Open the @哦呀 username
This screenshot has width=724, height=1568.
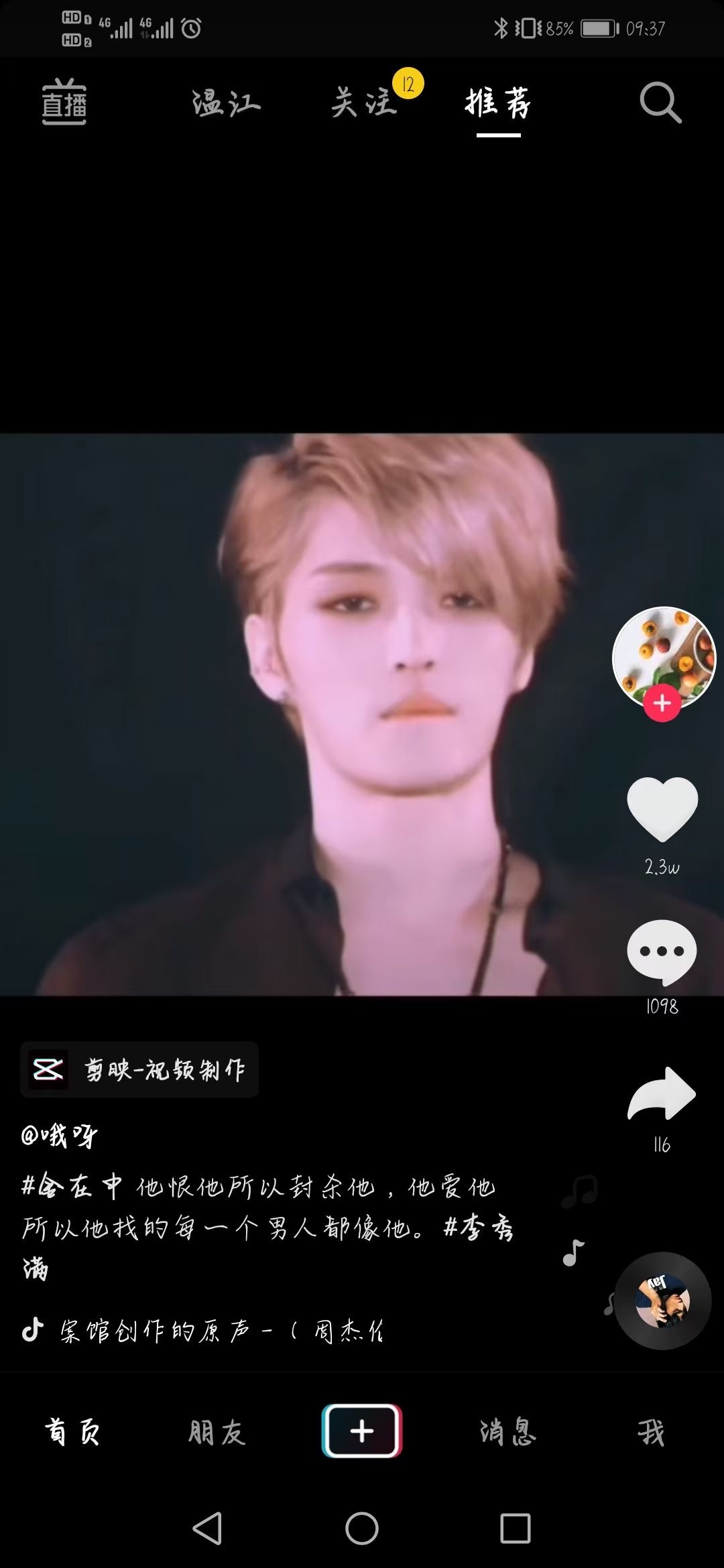point(60,1135)
